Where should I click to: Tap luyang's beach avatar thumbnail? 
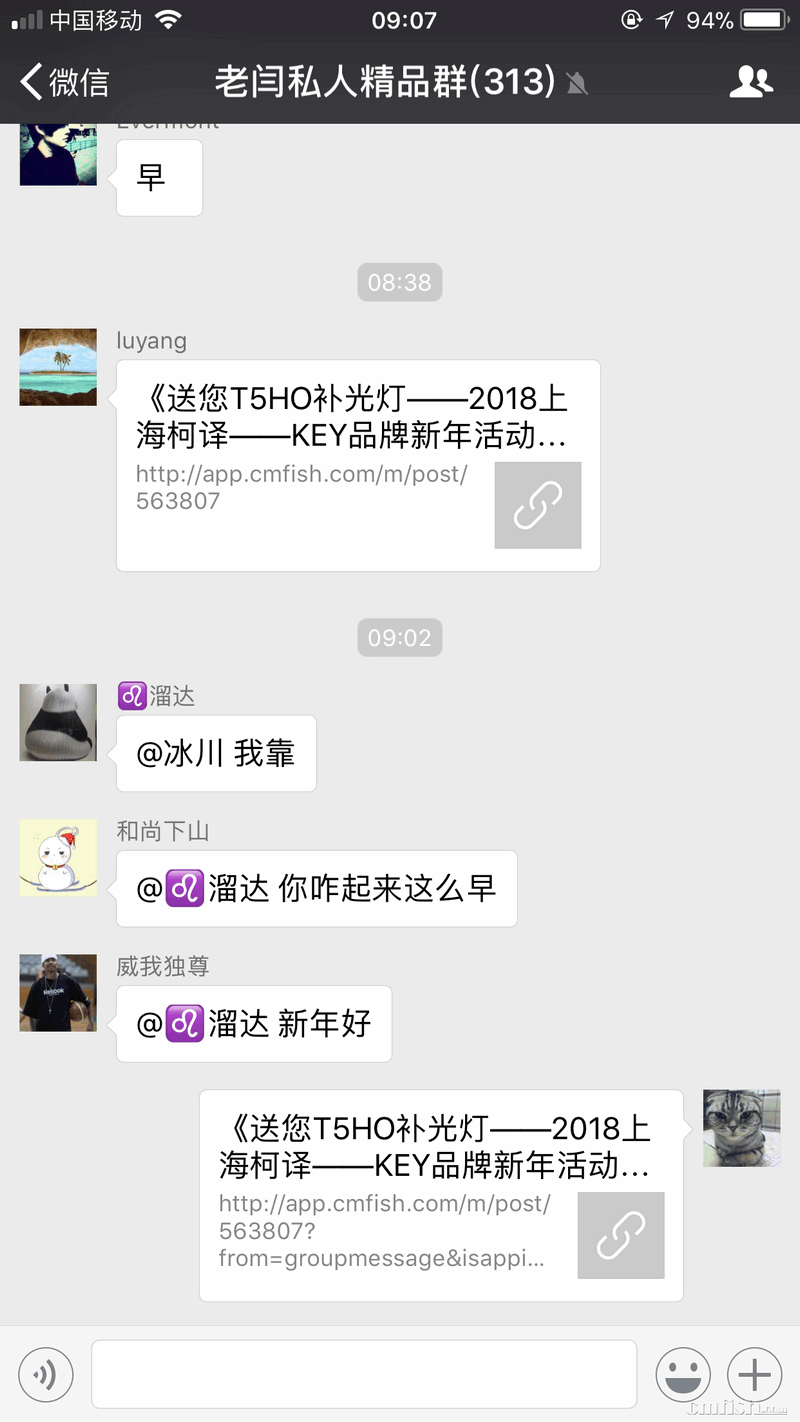[57, 367]
